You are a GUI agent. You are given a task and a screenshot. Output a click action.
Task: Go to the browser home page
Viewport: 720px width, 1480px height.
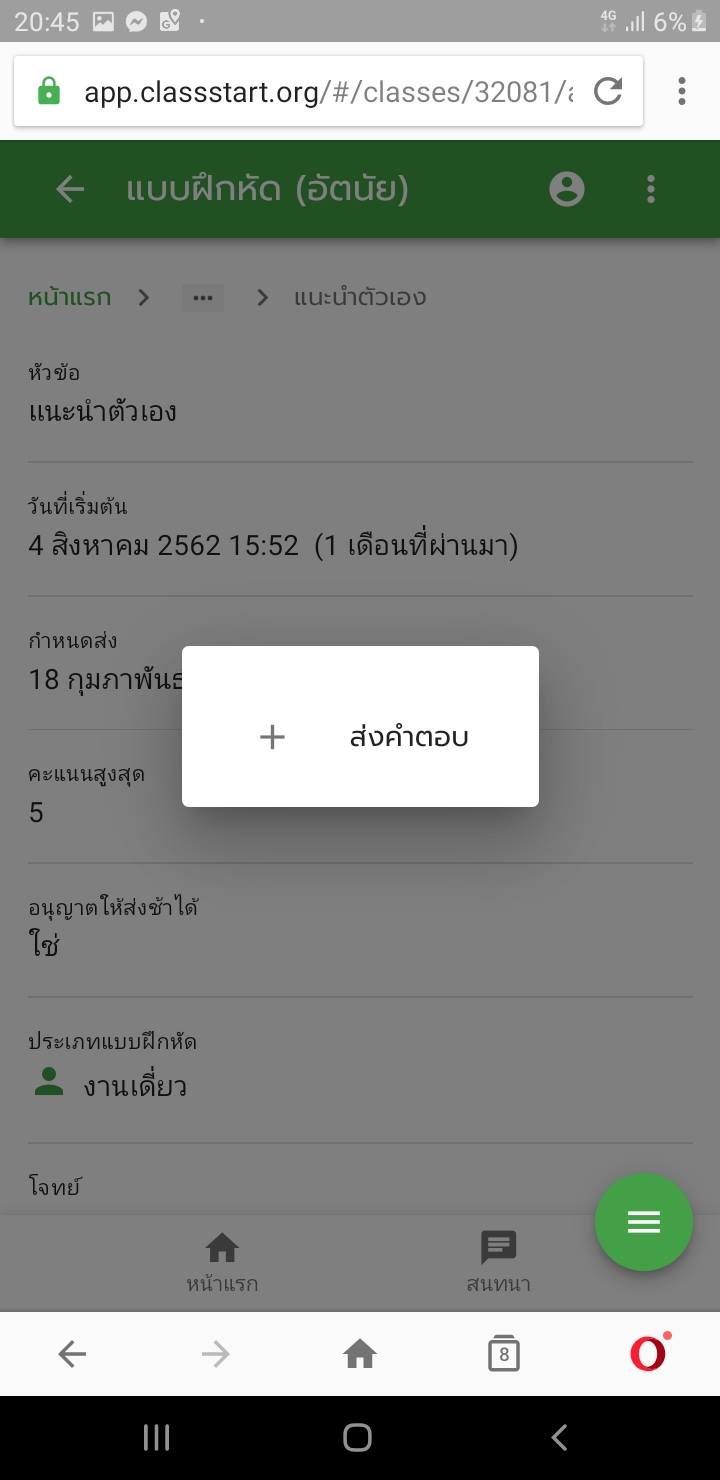pos(360,1355)
